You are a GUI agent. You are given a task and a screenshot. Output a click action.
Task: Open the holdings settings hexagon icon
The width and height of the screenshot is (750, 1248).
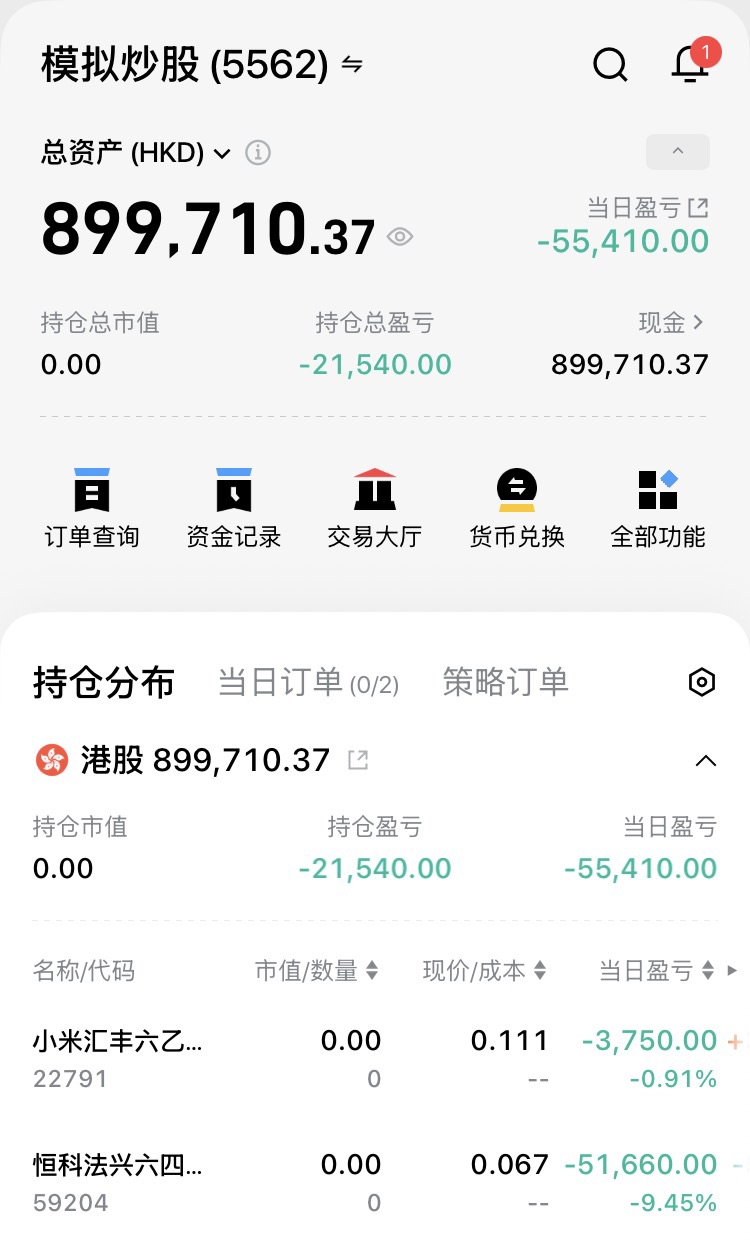coord(702,683)
